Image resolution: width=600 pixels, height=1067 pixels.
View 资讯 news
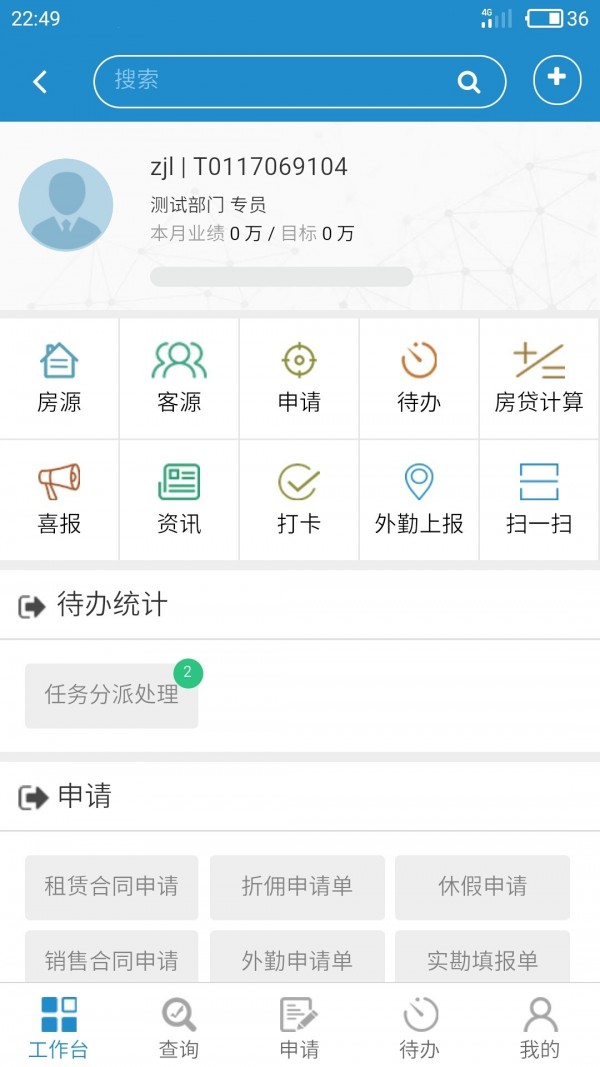pyautogui.click(x=179, y=499)
